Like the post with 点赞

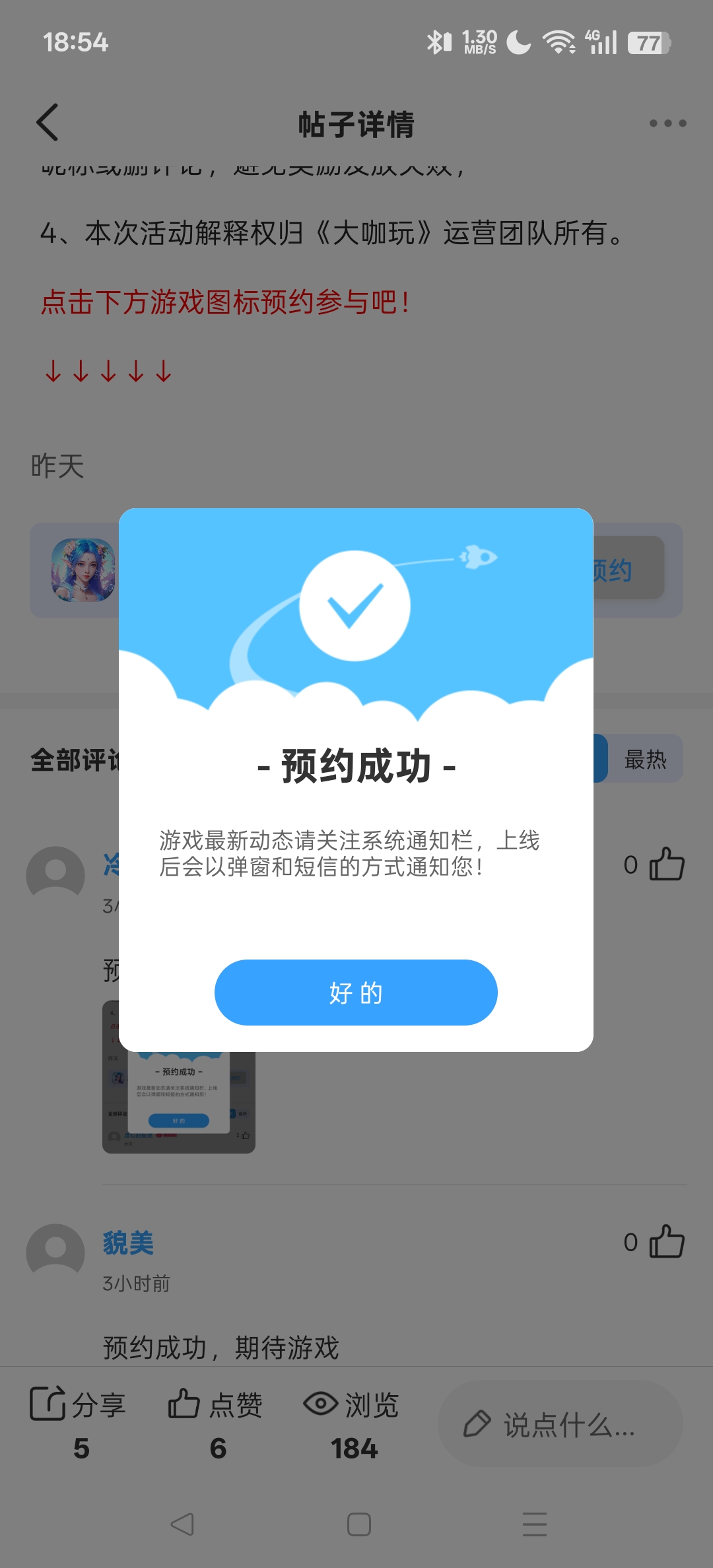point(216,1420)
